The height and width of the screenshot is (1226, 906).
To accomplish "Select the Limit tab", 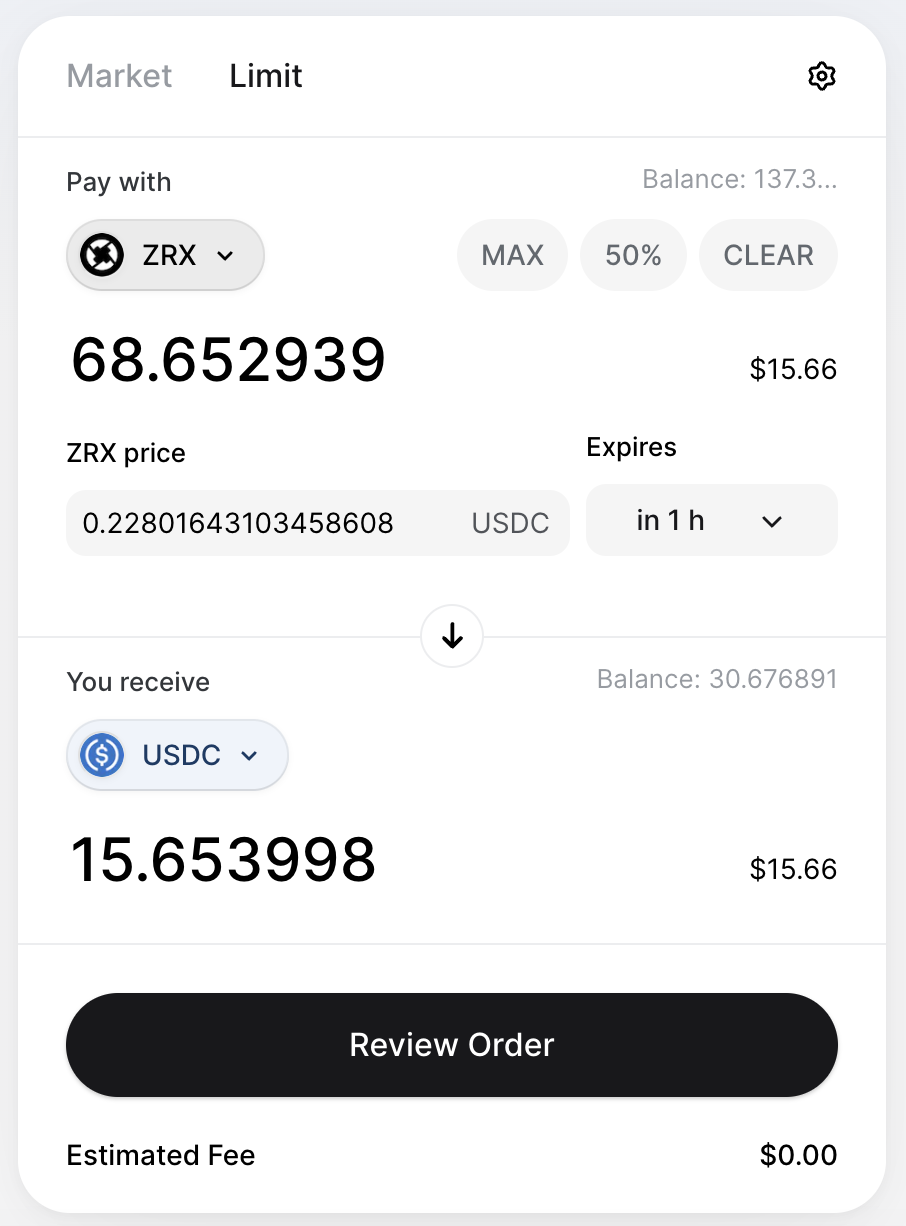I will point(266,76).
